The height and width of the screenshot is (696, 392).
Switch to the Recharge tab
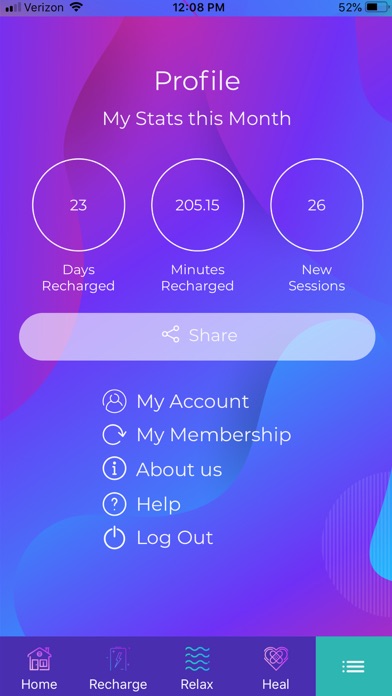(118, 667)
